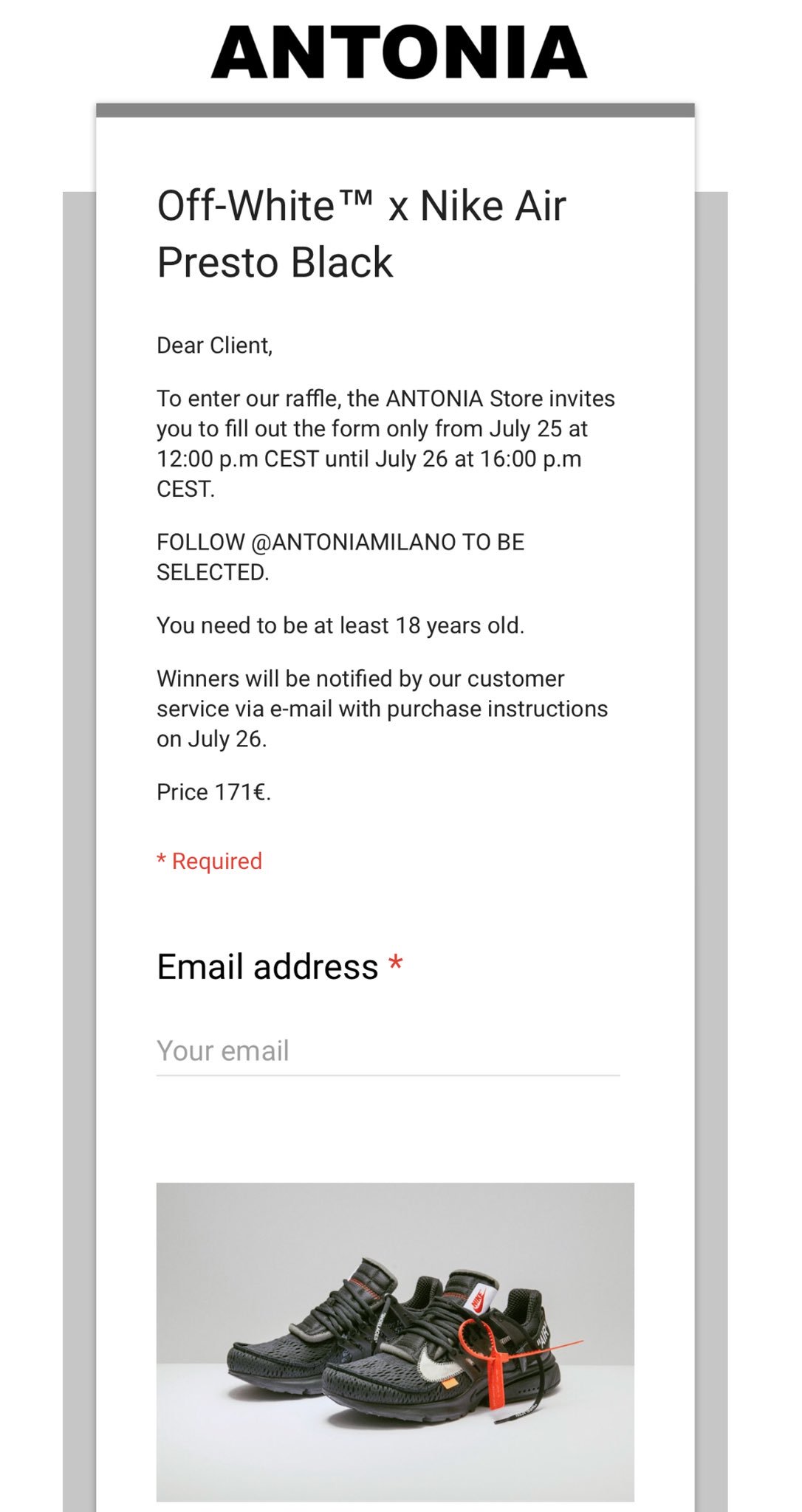Tap the Email address input field
This screenshot has width=802, height=1512.
[388, 1051]
